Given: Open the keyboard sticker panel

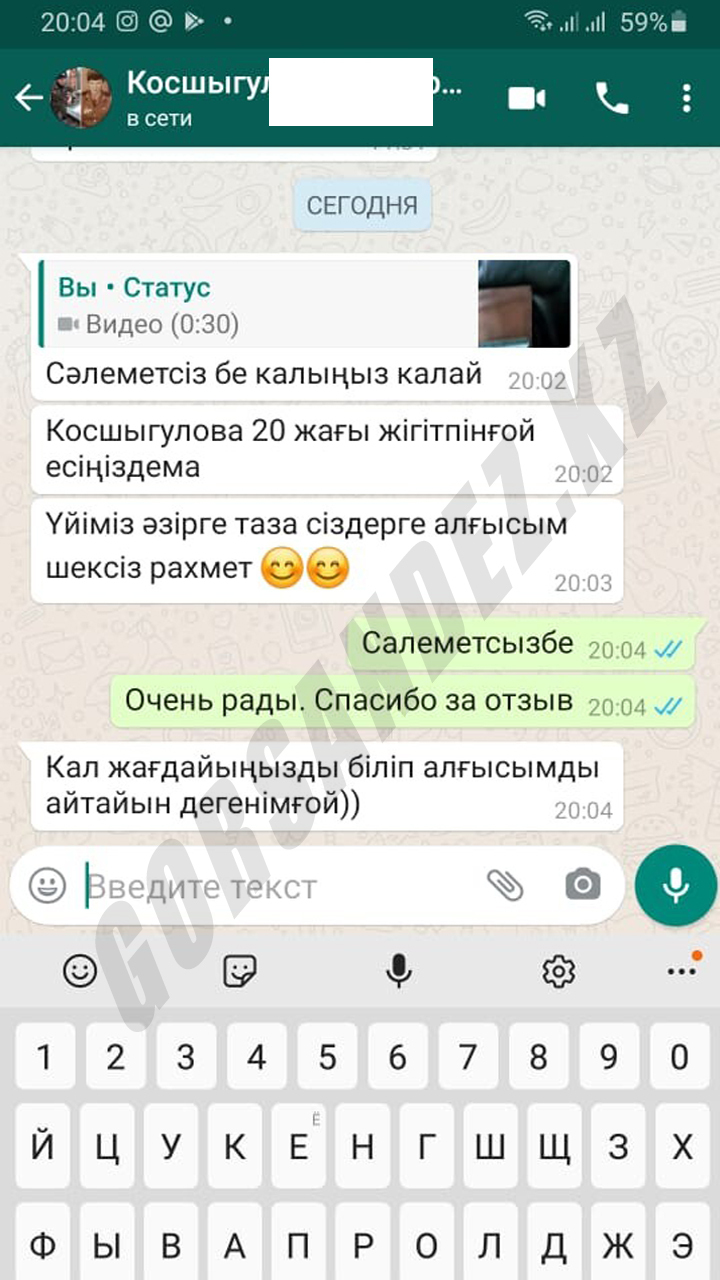Looking at the screenshot, I should pyautogui.click(x=239, y=971).
